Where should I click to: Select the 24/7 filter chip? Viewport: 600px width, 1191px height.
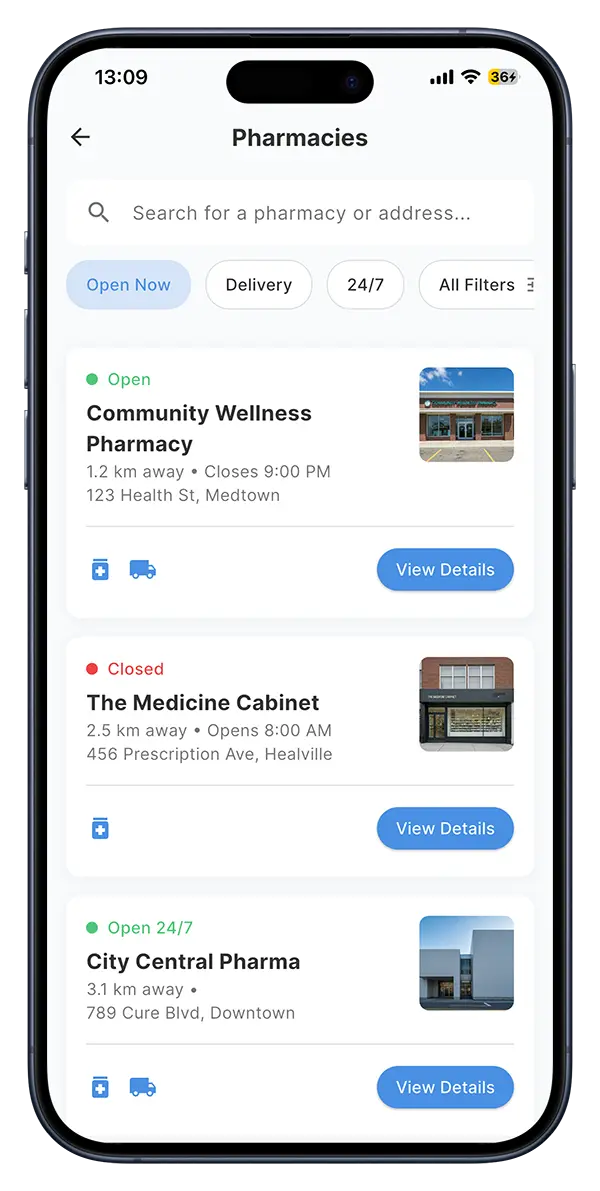pos(365,285)
